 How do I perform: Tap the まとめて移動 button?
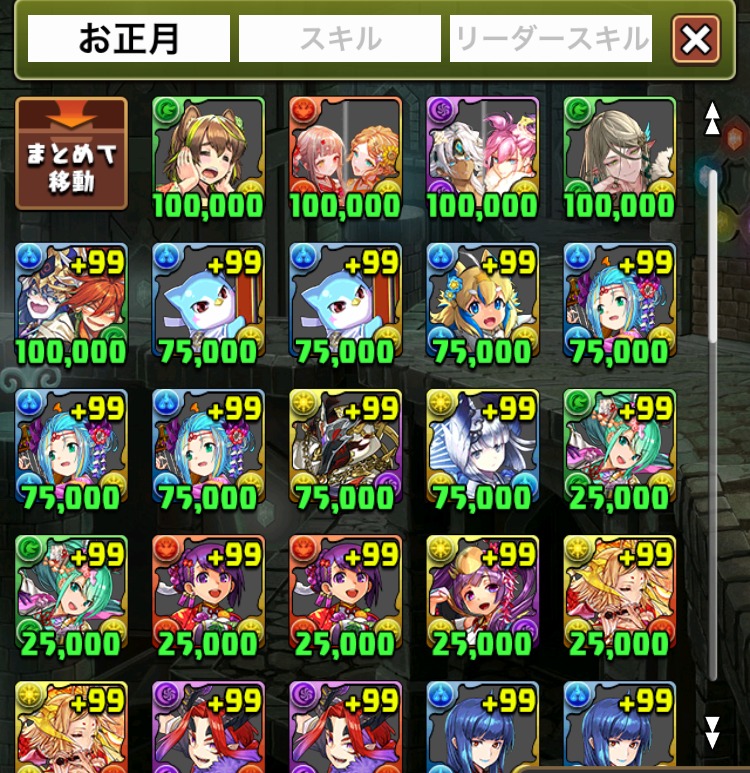pyautogui.click(x=71, y=153)
